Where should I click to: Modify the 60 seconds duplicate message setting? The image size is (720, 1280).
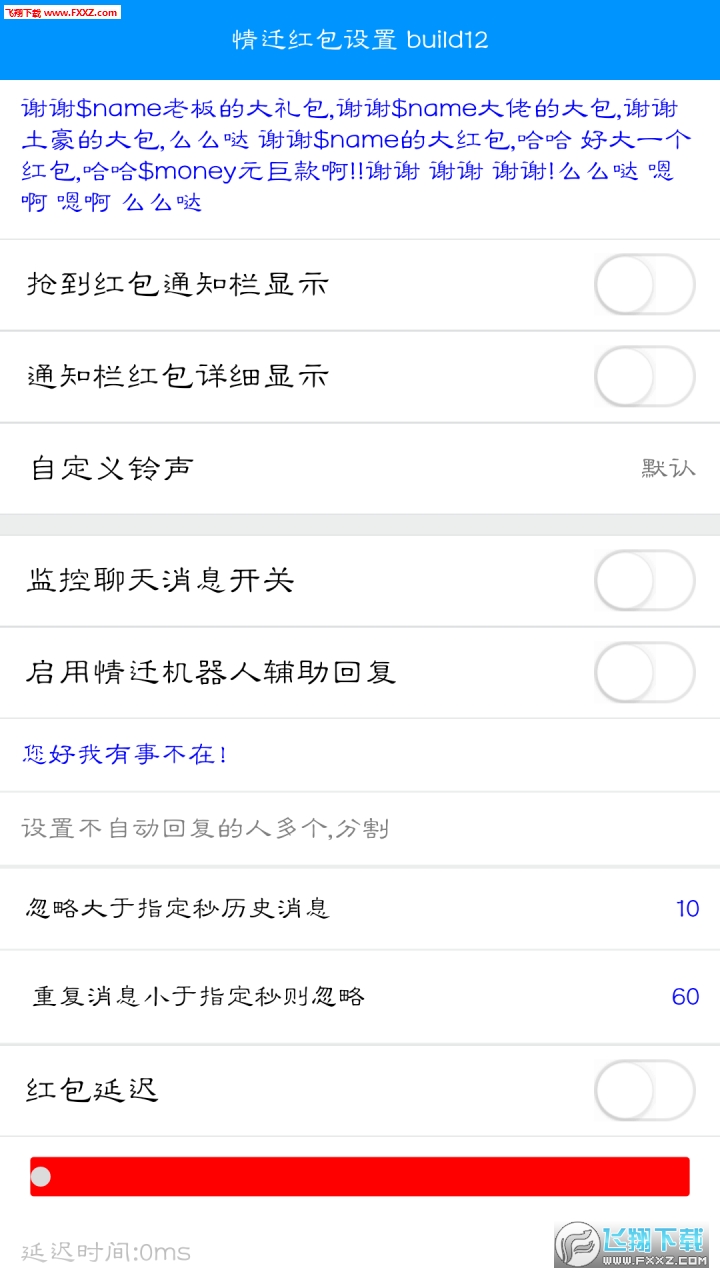pyautogui.click(x=684, y=997)
